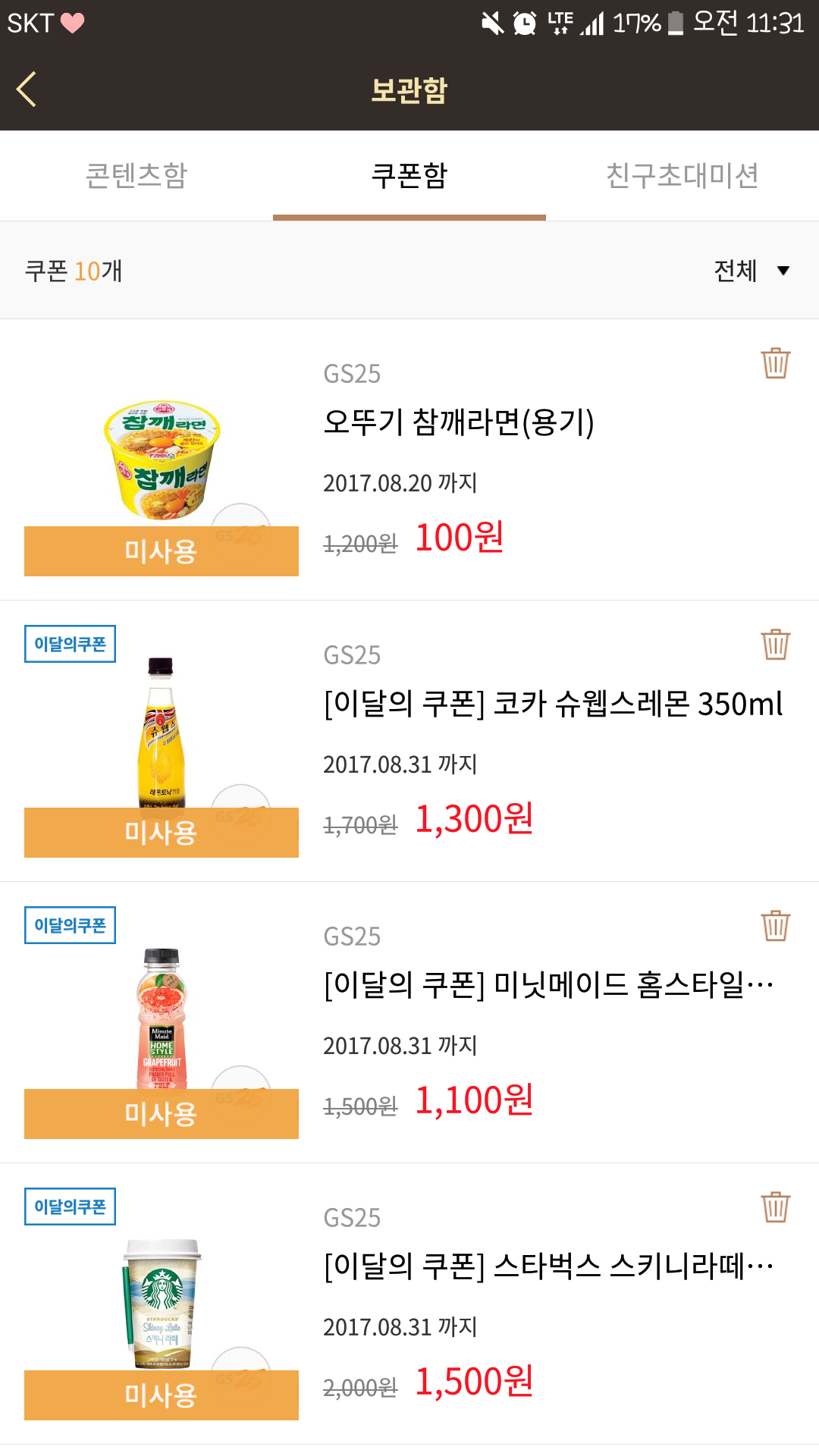Image resolution: width=819 pixels, height=1456 pixels.
Task: Go back from the 보관함 screen
Action: (27, 89)
